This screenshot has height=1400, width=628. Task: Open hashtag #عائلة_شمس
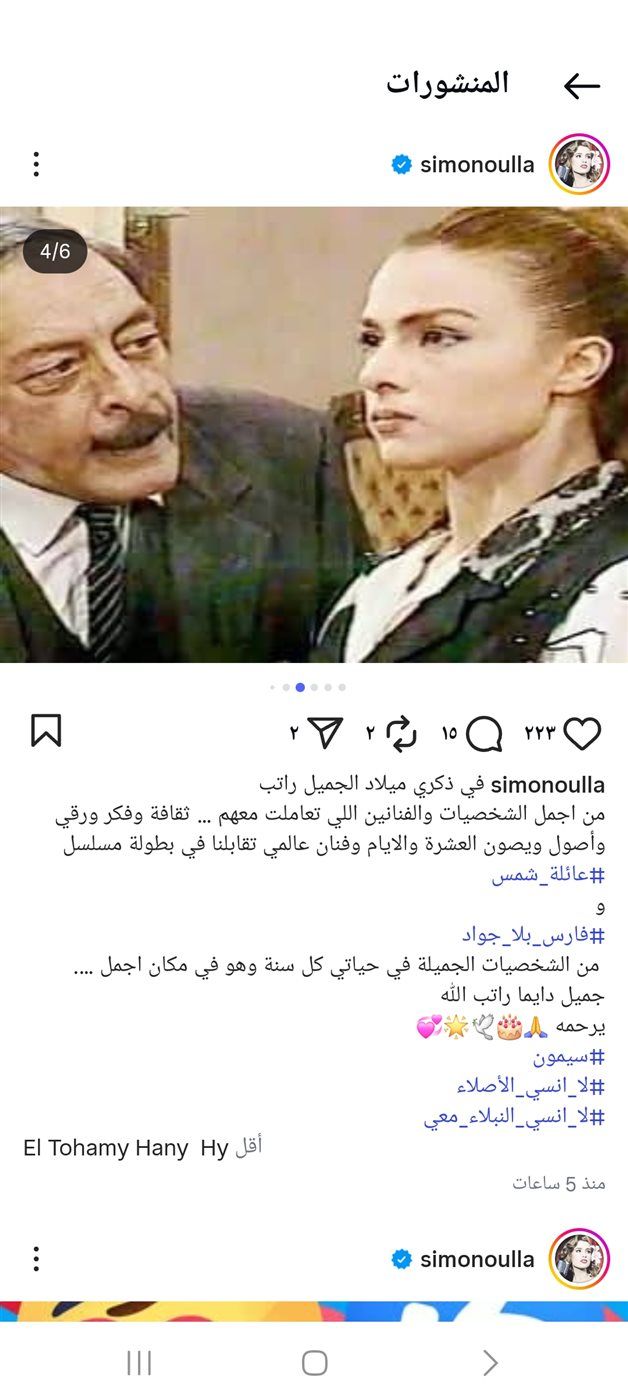click(548, 877)
